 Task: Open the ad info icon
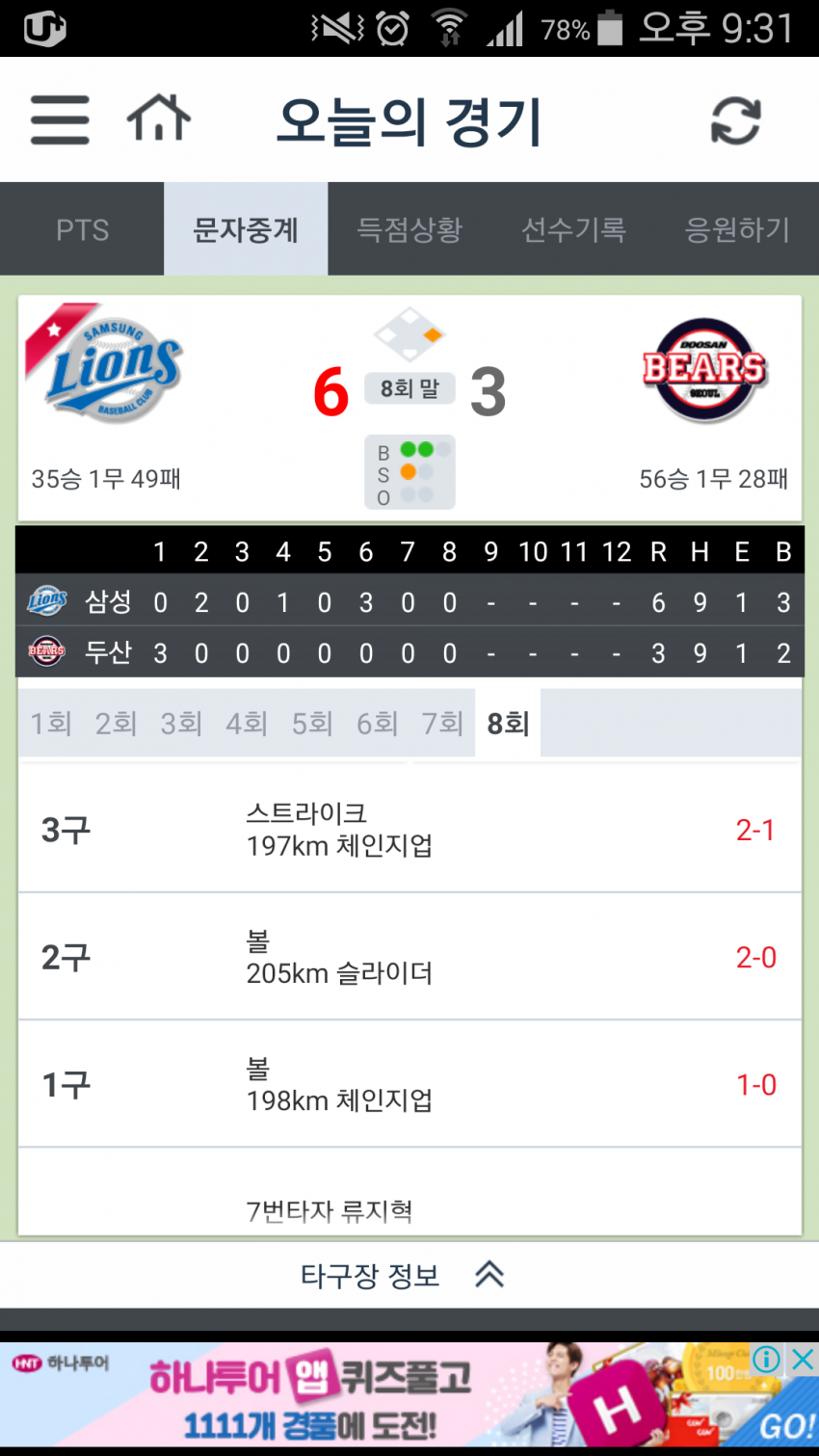[767, 1360]
